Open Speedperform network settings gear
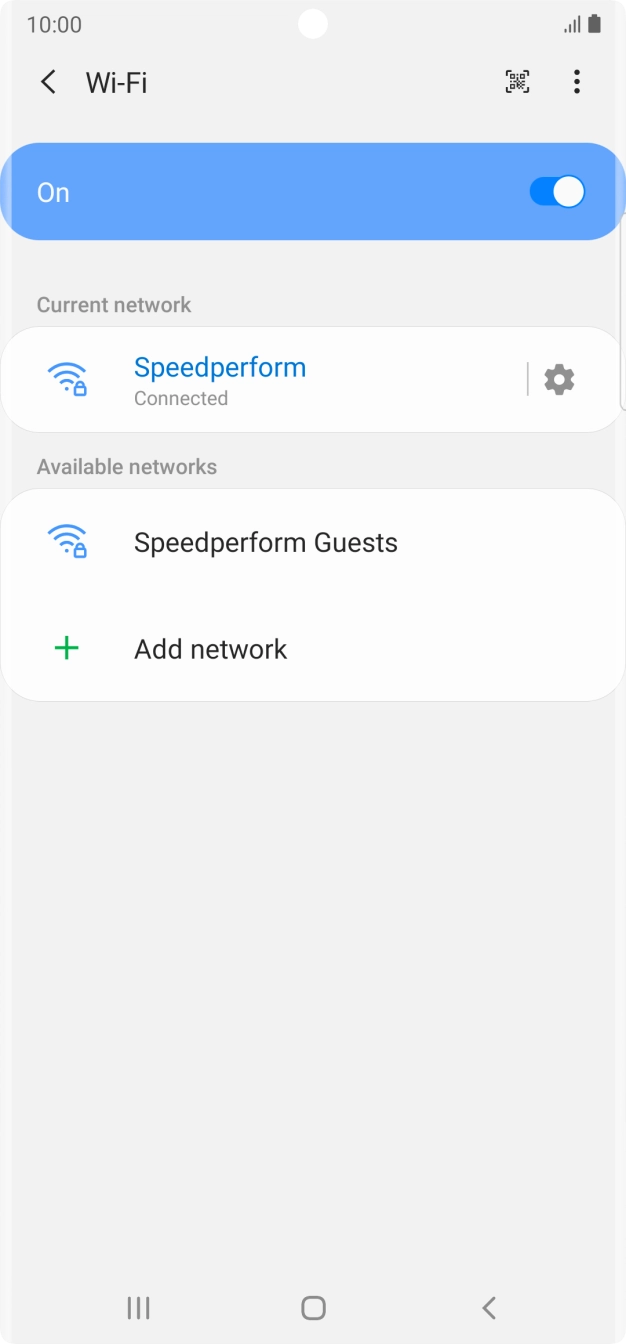 [x=559, y=380]
